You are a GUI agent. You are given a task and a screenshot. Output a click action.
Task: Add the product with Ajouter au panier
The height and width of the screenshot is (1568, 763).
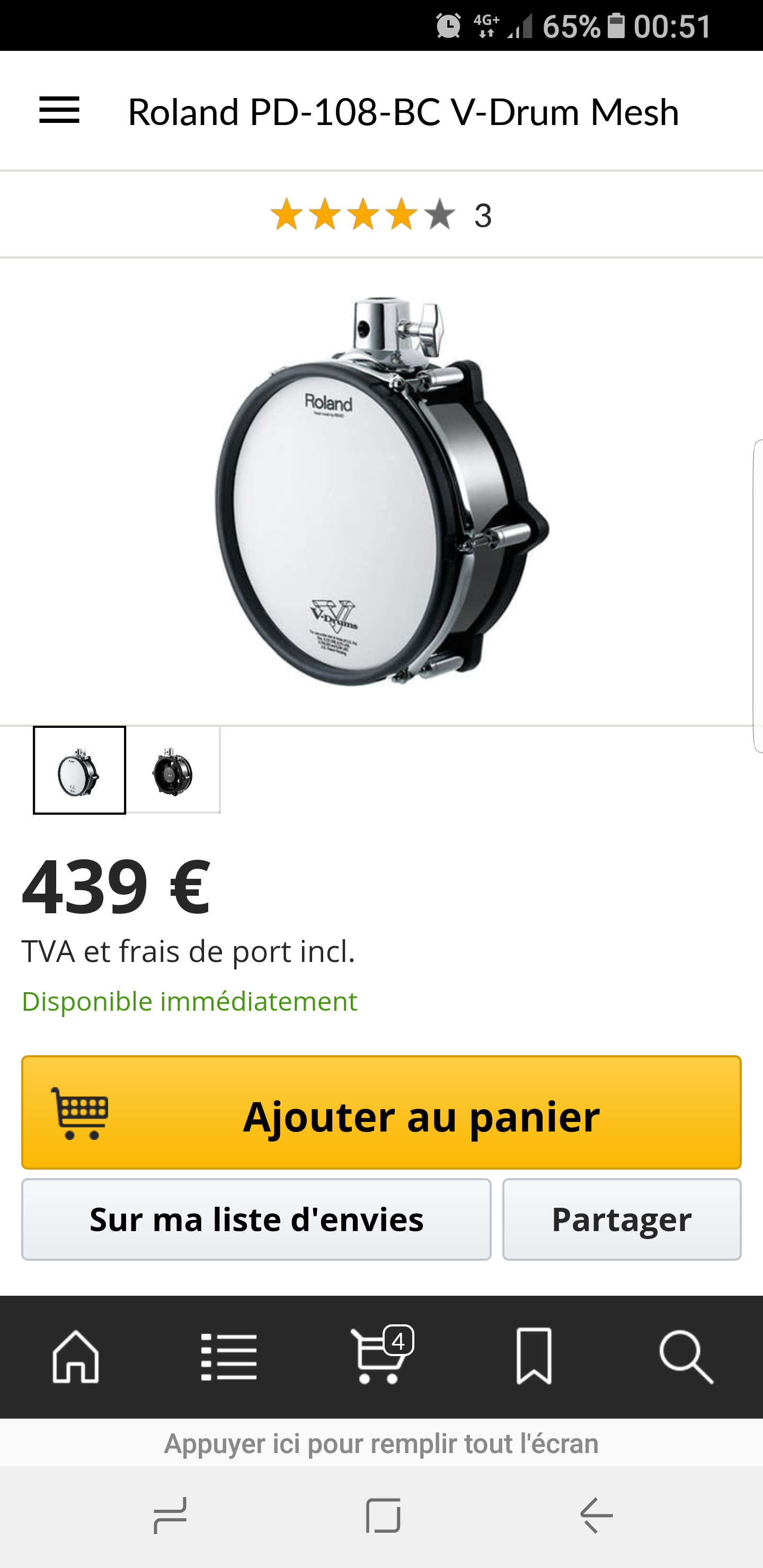tap(381, 1112)
